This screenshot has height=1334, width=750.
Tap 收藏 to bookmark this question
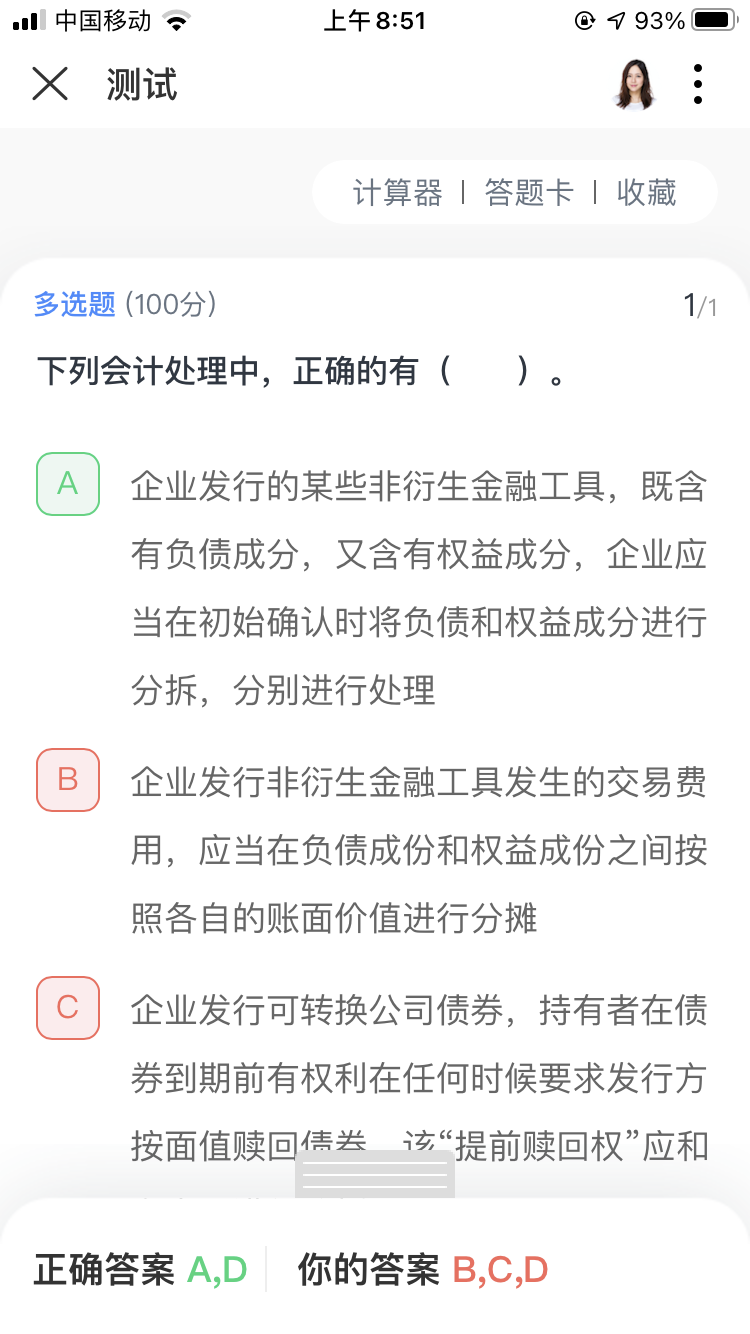(x=647, y=192)
